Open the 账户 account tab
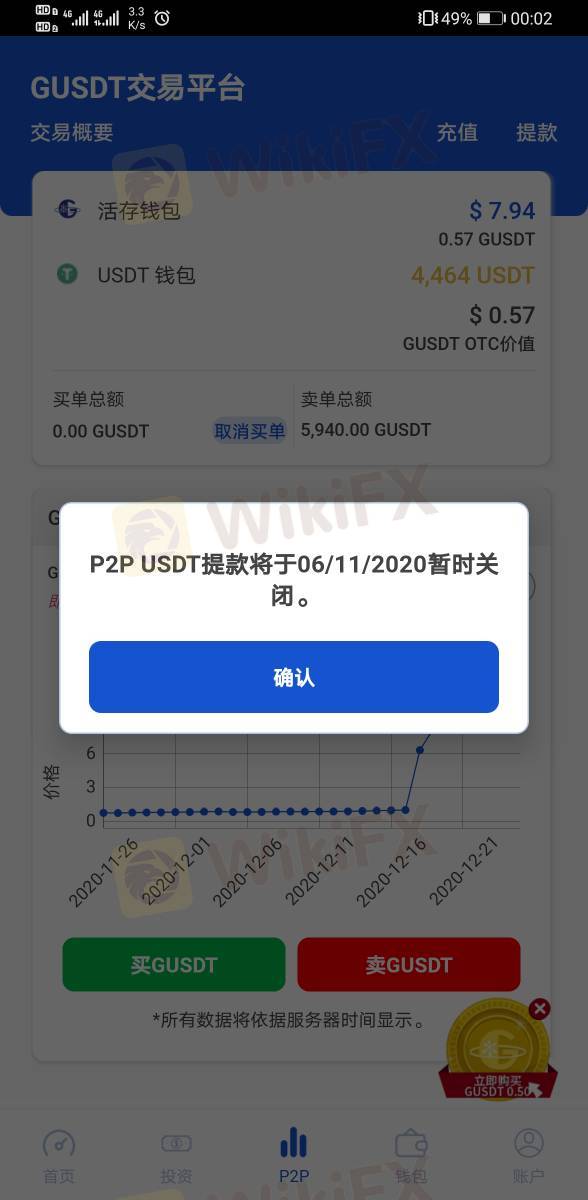Image resolution: width=588 pixels, height=1200 pixels. [529, 1155]
